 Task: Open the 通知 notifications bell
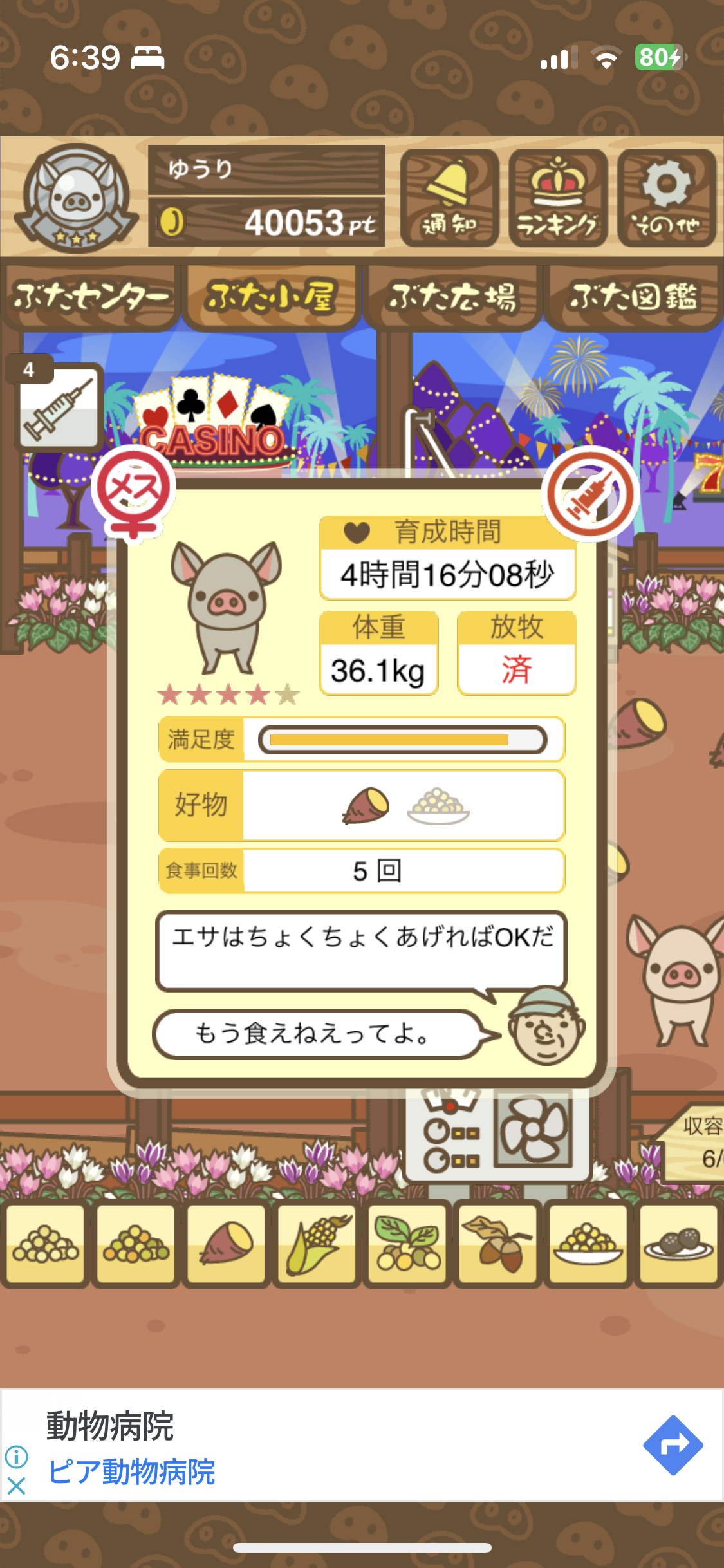(449, 198)
